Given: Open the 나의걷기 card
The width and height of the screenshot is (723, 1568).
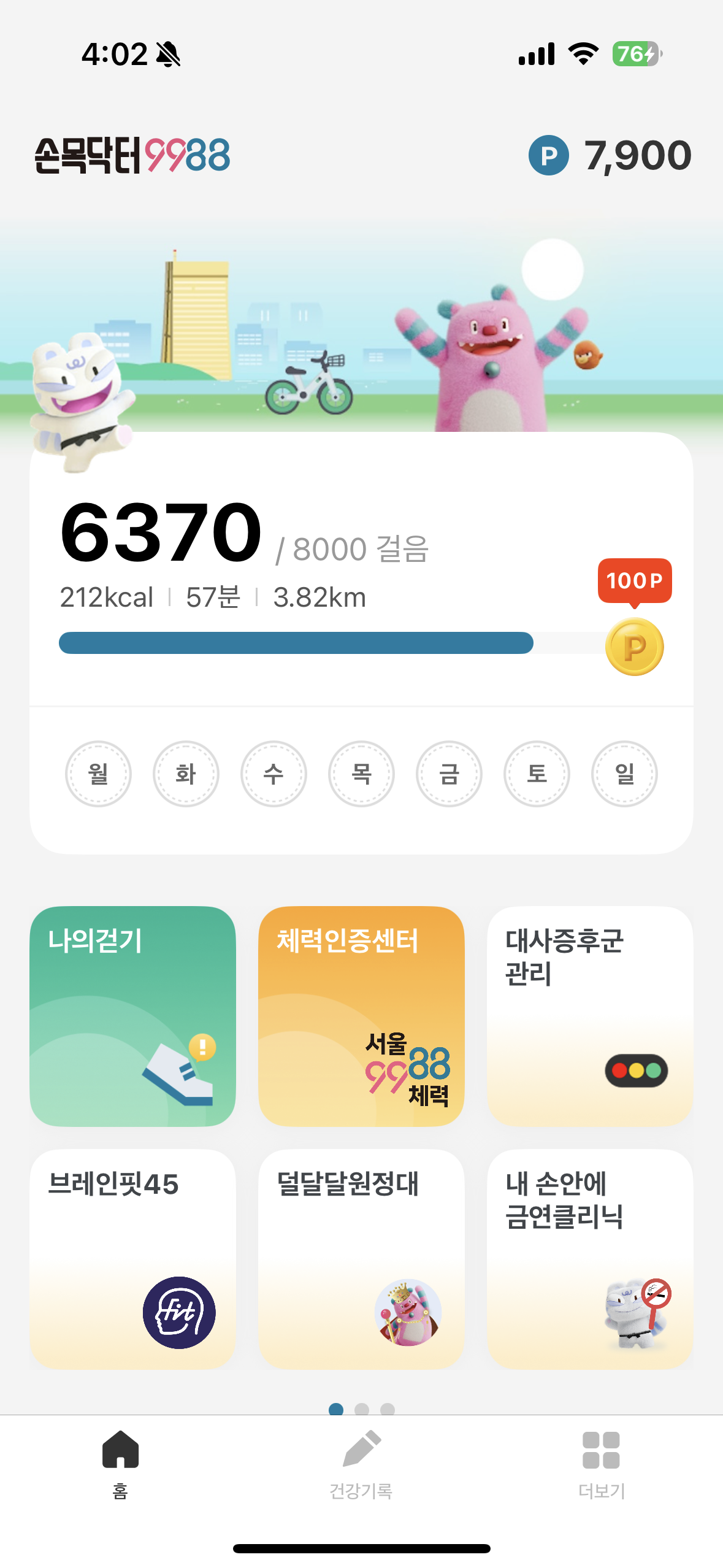Looking at the screenshot, I should point(132,1015).
